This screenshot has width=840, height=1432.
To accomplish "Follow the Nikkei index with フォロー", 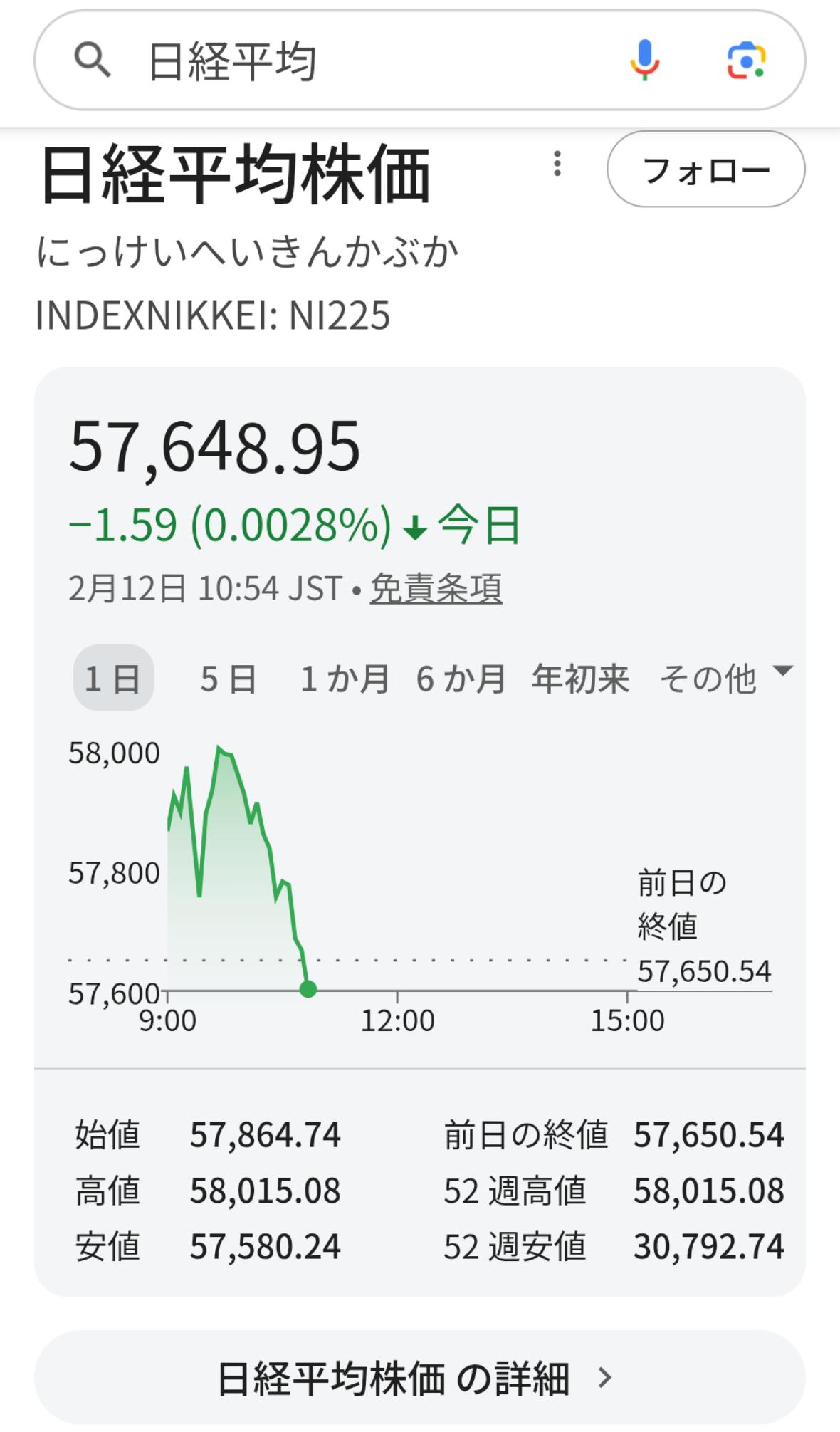I will tap(705, 169).
